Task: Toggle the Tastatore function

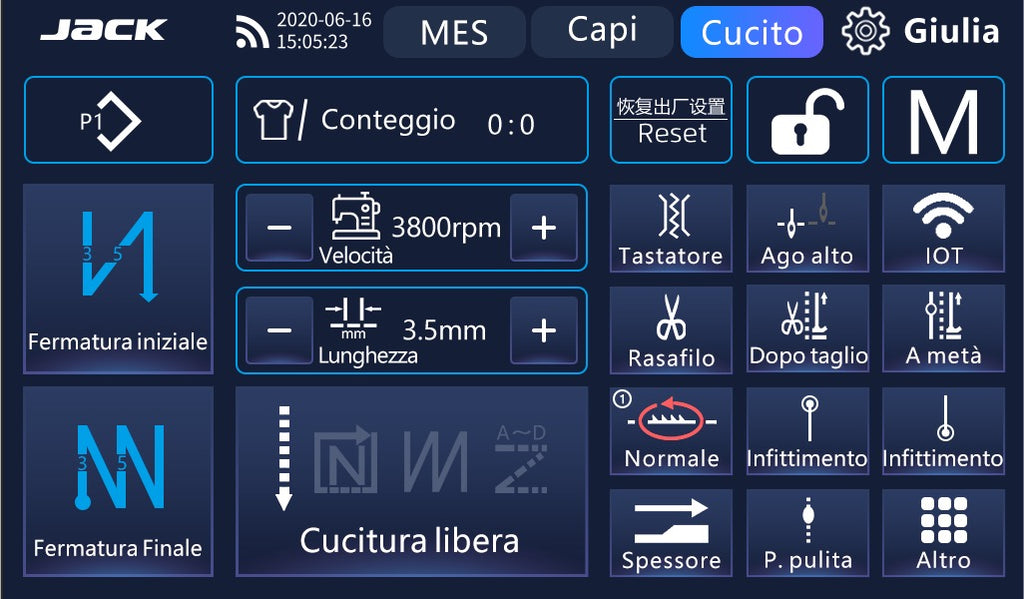Action: point(671,228)
